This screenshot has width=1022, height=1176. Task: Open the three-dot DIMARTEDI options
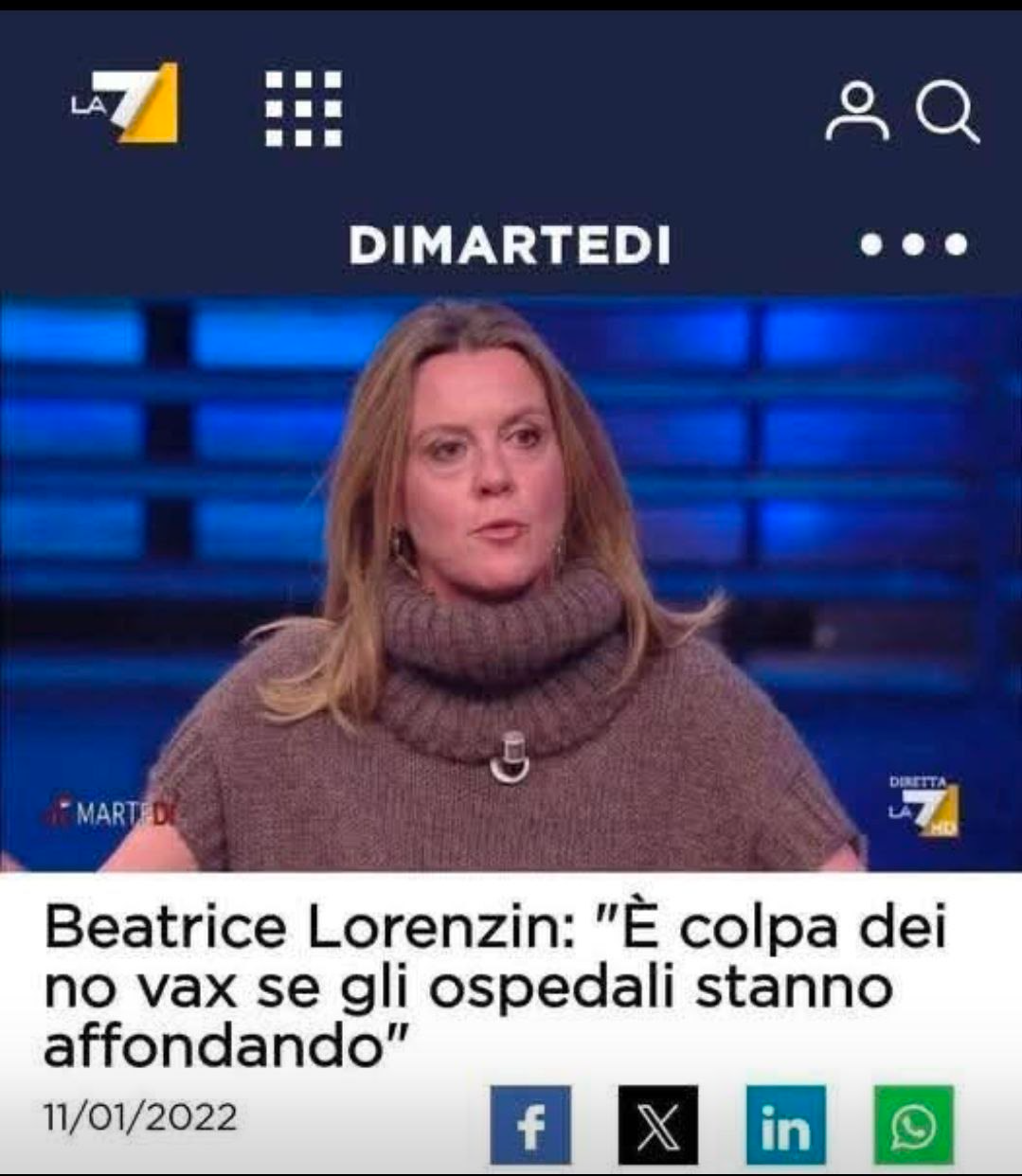913,245
